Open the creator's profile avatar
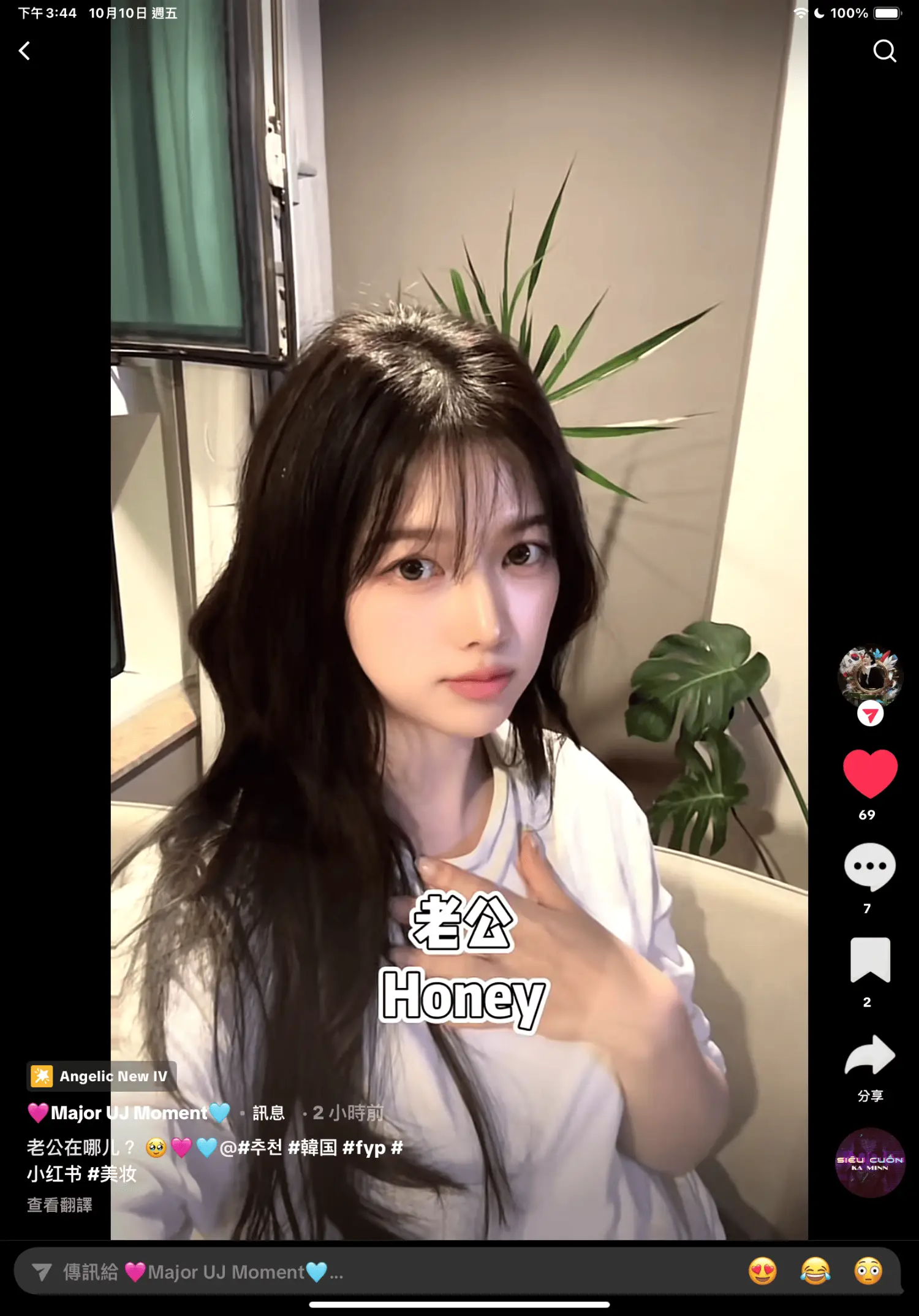 869,677
